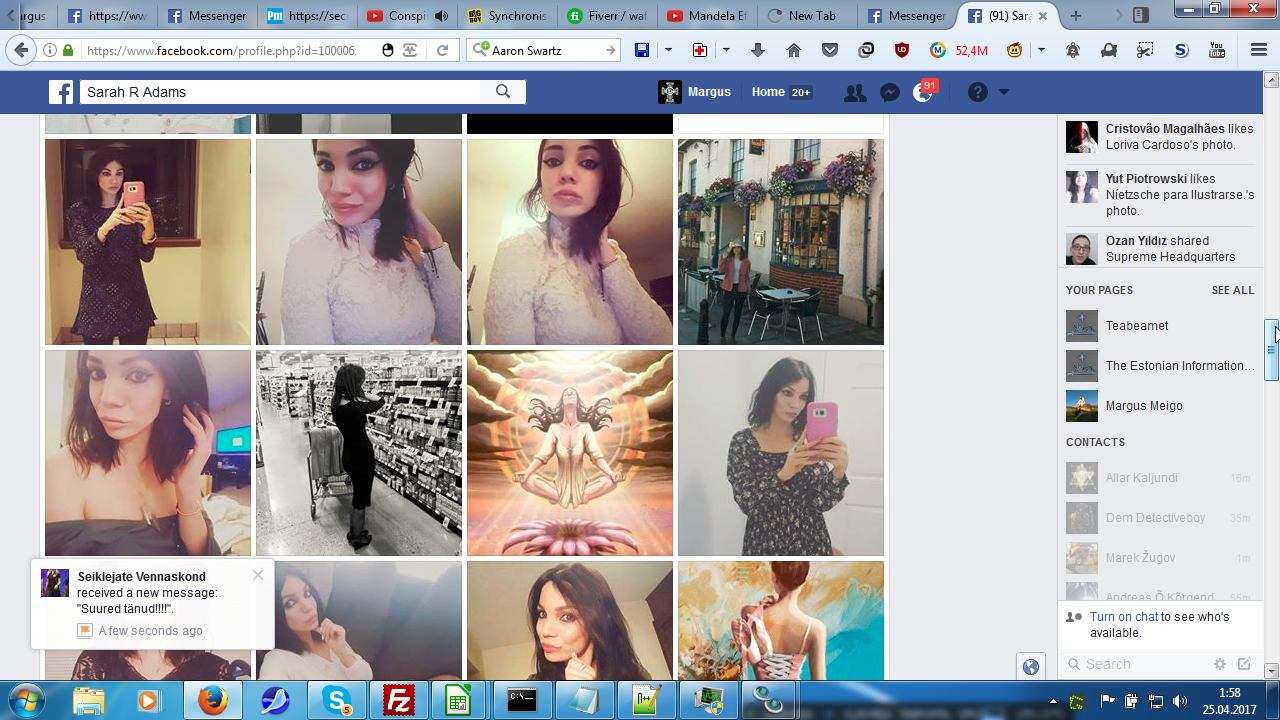This screenshot has height=720, width=1280.
Task: Open the notifications globe with 91
Action: pyautogui.click(x=923, y=93)
